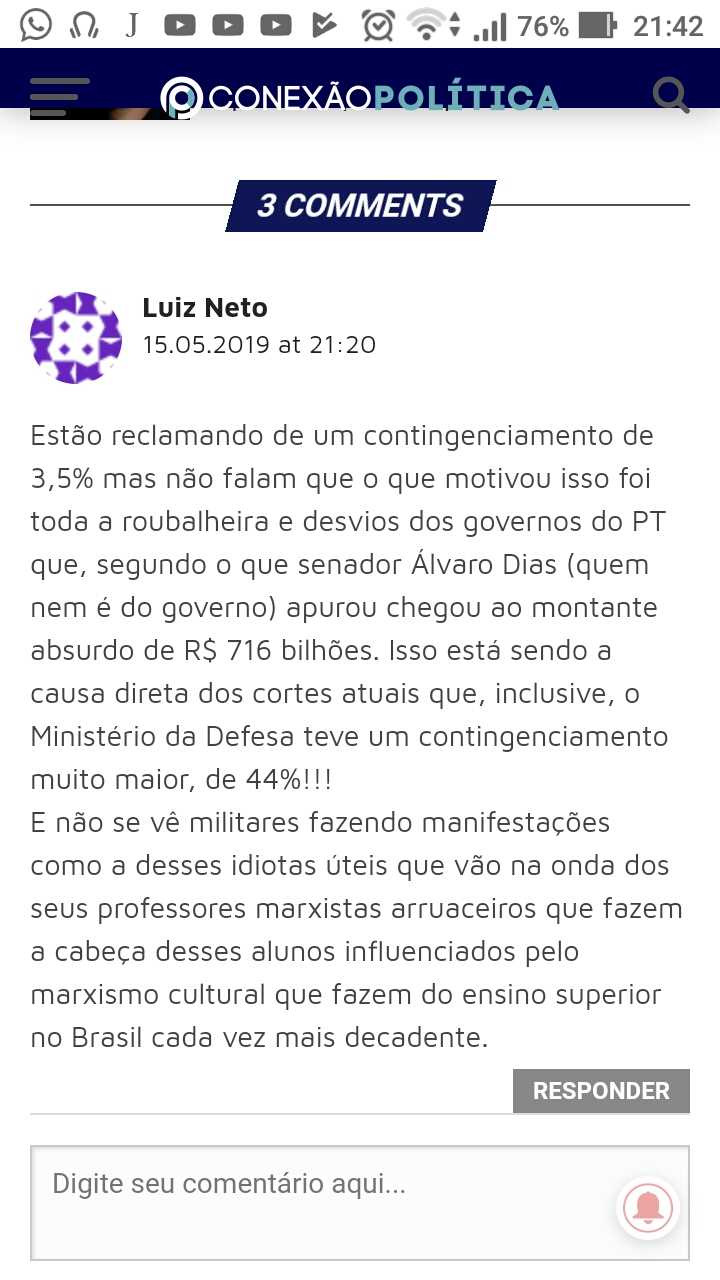Open the hamburger menu
The height and width of the screenshot is (1280, 720).
(60, 96)
